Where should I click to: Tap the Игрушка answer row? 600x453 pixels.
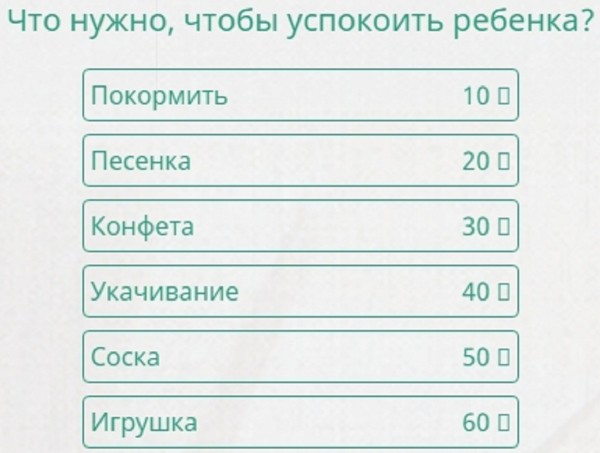point(300,422)
